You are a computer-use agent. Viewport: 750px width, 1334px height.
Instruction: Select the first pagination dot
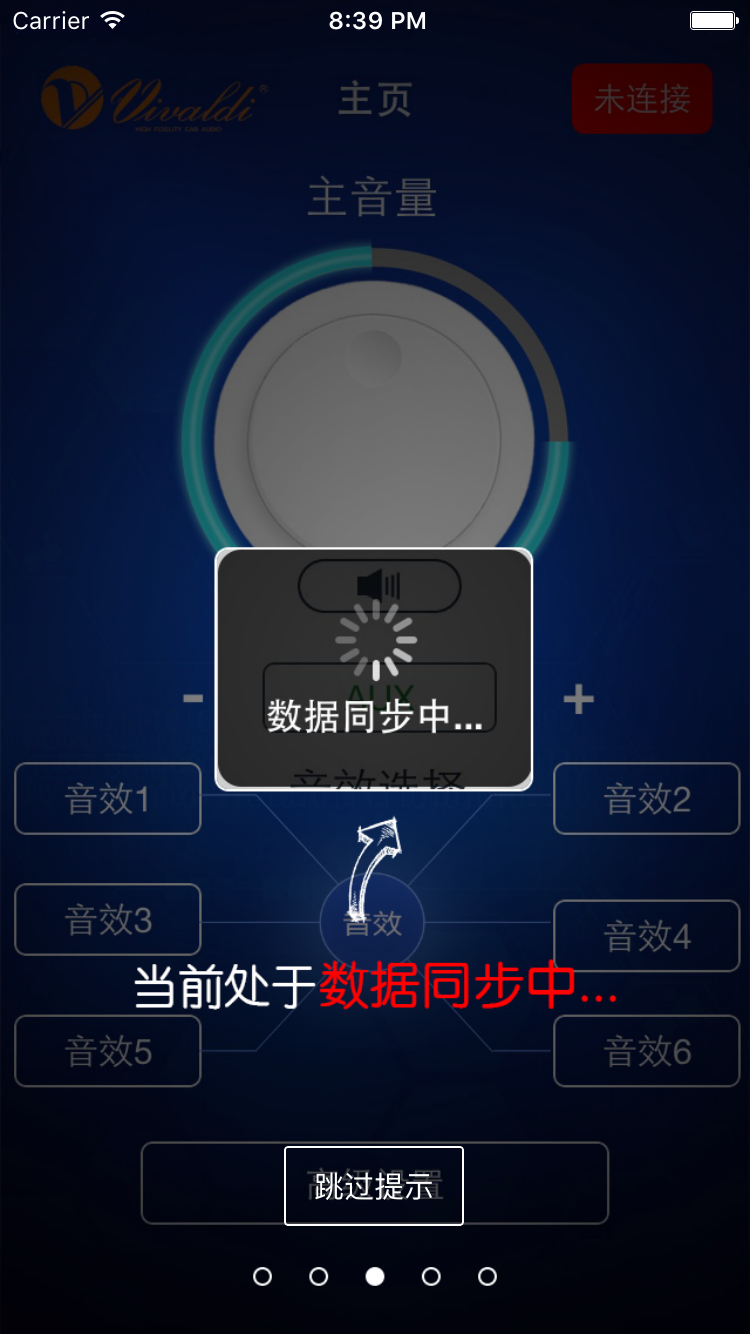click(262, 1277)
